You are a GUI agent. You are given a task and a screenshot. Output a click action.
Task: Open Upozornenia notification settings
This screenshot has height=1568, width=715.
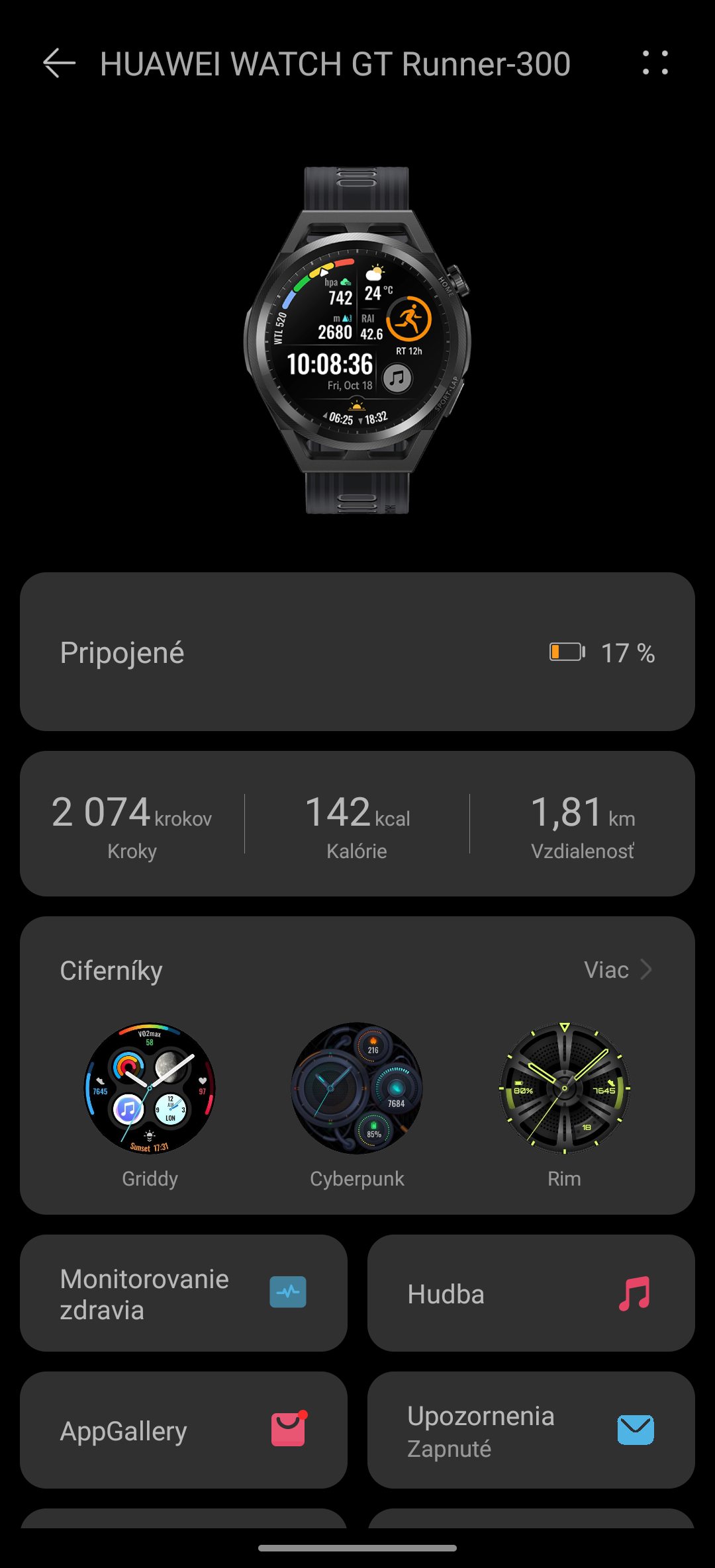click(x=531, y=1430)
